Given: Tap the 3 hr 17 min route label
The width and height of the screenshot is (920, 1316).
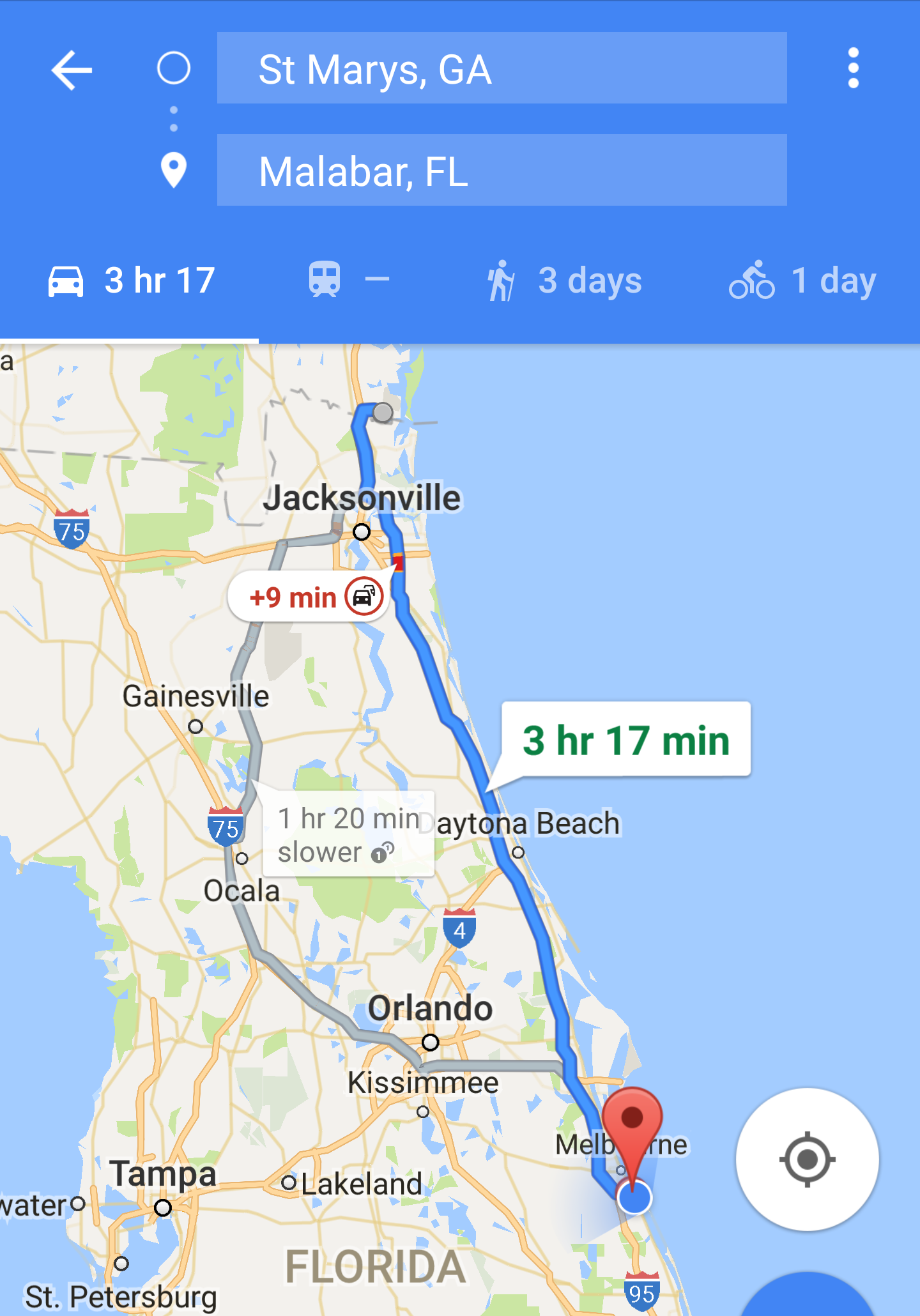Looking at the screenshot, I should tap(625, 740).
